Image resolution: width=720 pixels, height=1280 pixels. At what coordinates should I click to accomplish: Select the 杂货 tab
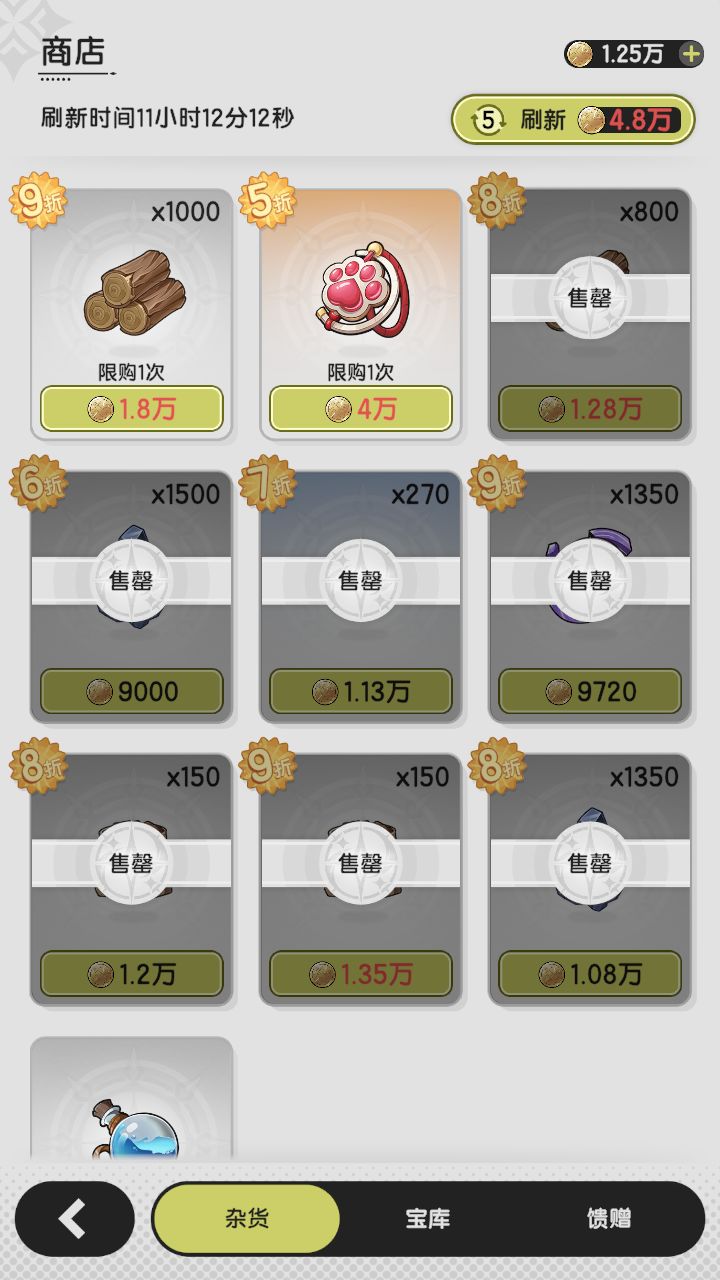(246, 1219)
